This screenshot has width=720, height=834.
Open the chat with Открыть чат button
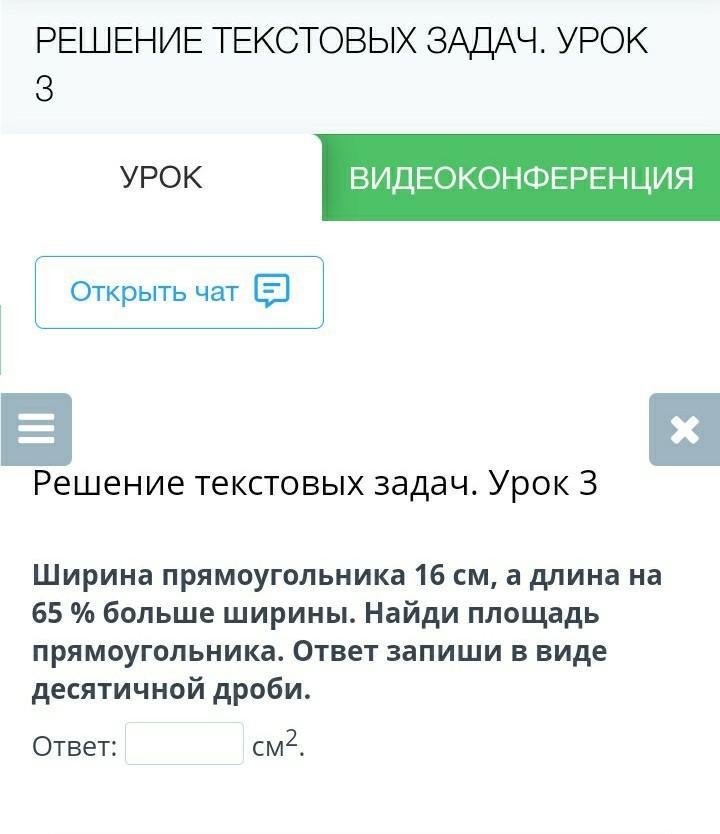point(179,292)
